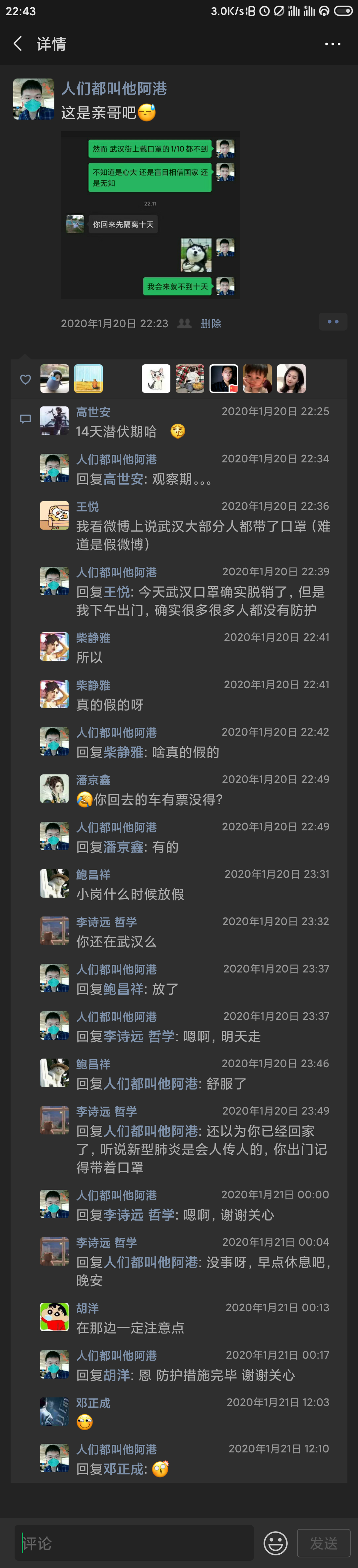The height and width of the screenshot is (1568, 358).
Task: Open 李诗远 哲学's comment 你还在武汉么
Action: [116, 941]
